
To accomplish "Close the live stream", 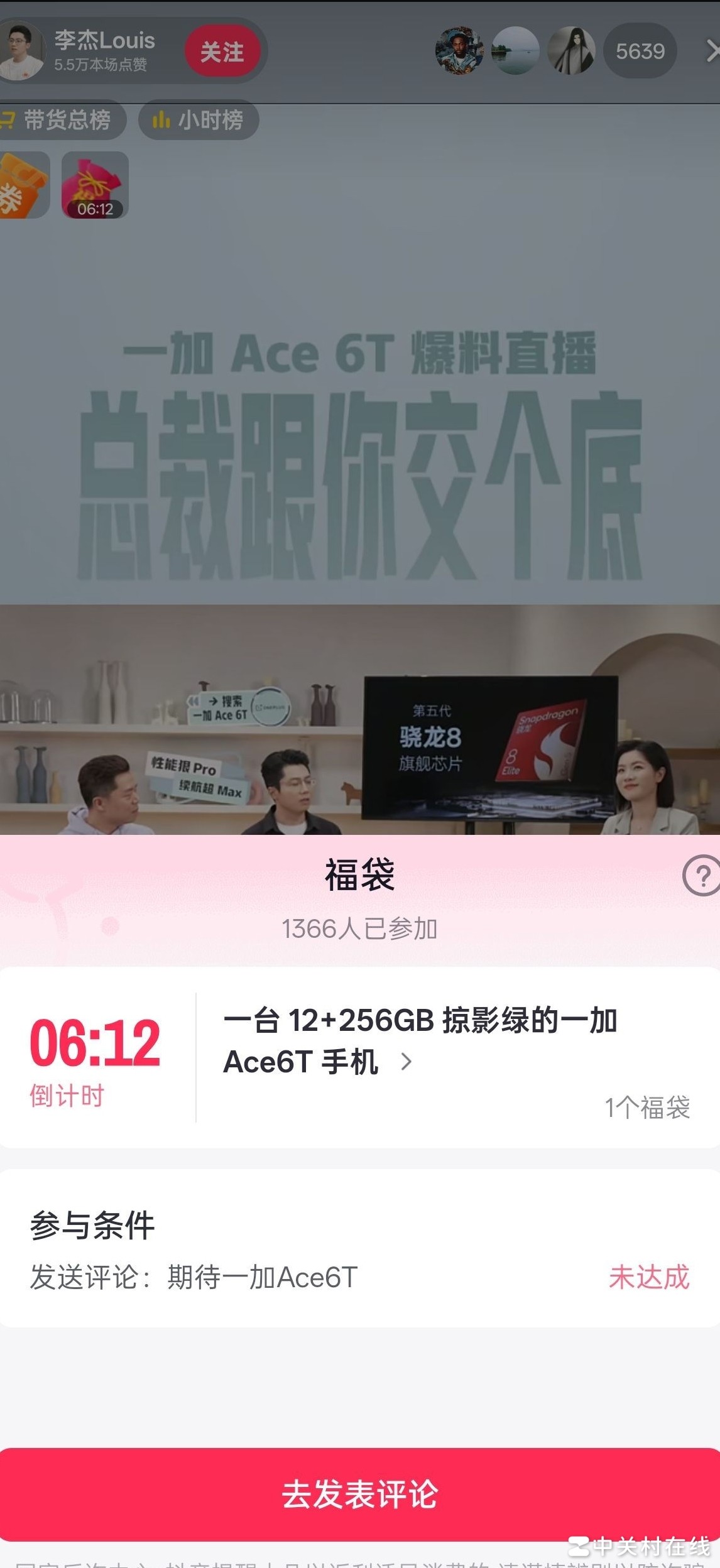I will (x=711, y=52).
